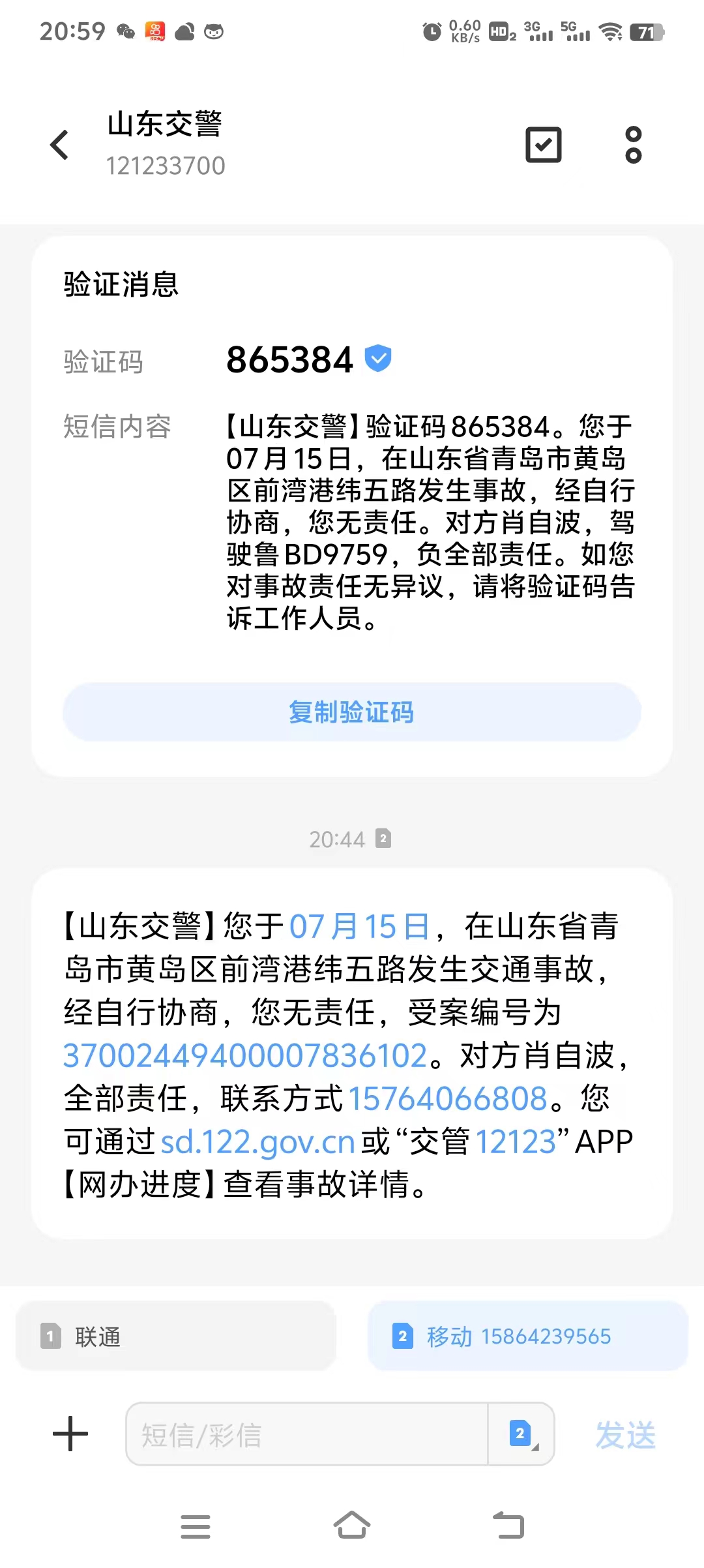704x1568 pixels.
Task: Open the sd.122.gov.cn link
Action: [x=257, y=1141]
